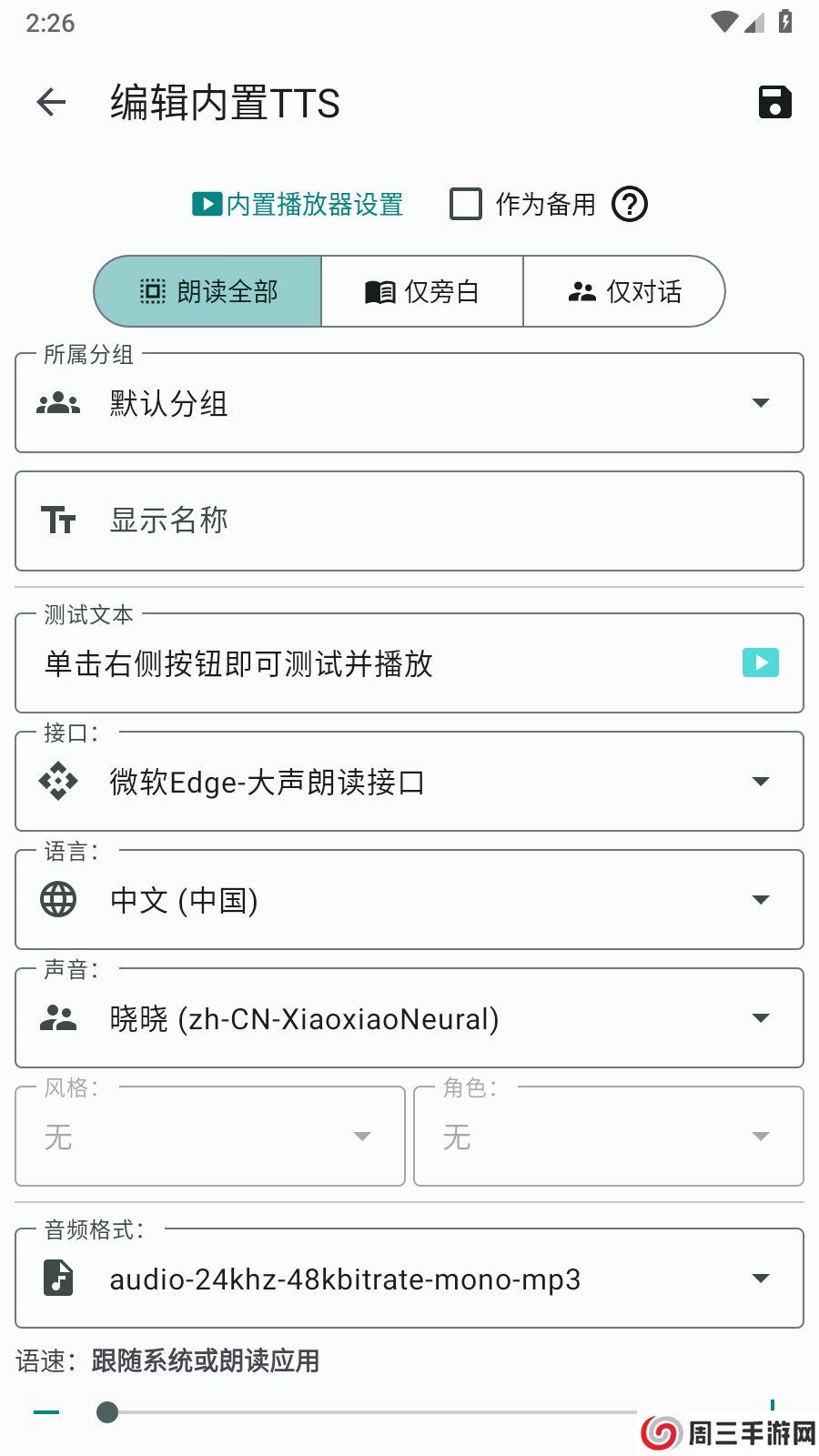This screenshot has height=1456, width=819.
Task: Click the back arrow to exit editing
Action: 50,102
